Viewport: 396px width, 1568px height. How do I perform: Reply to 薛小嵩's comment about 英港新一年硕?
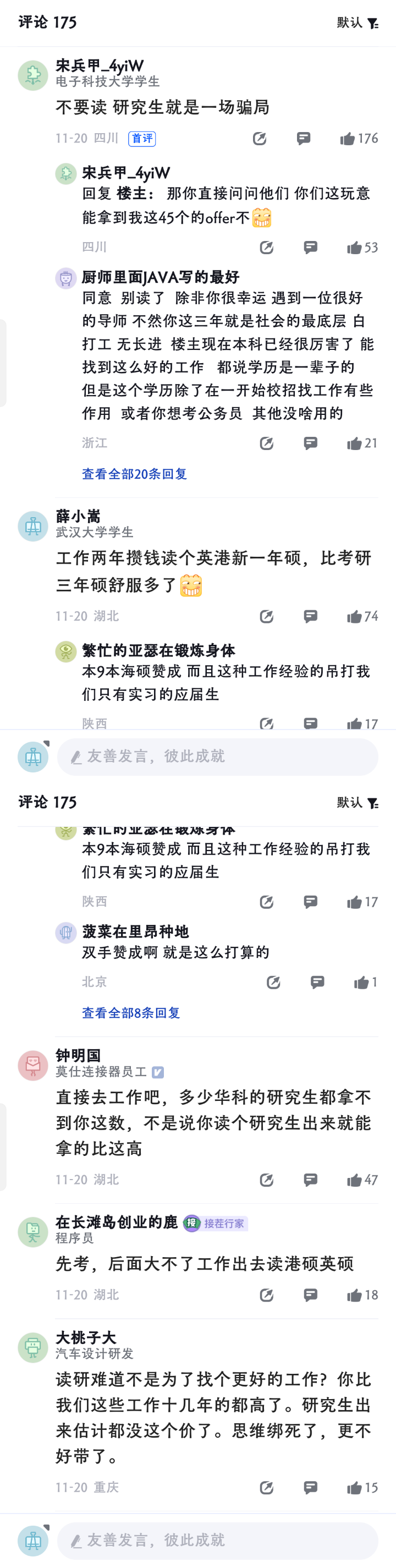(x=310, y=617)
